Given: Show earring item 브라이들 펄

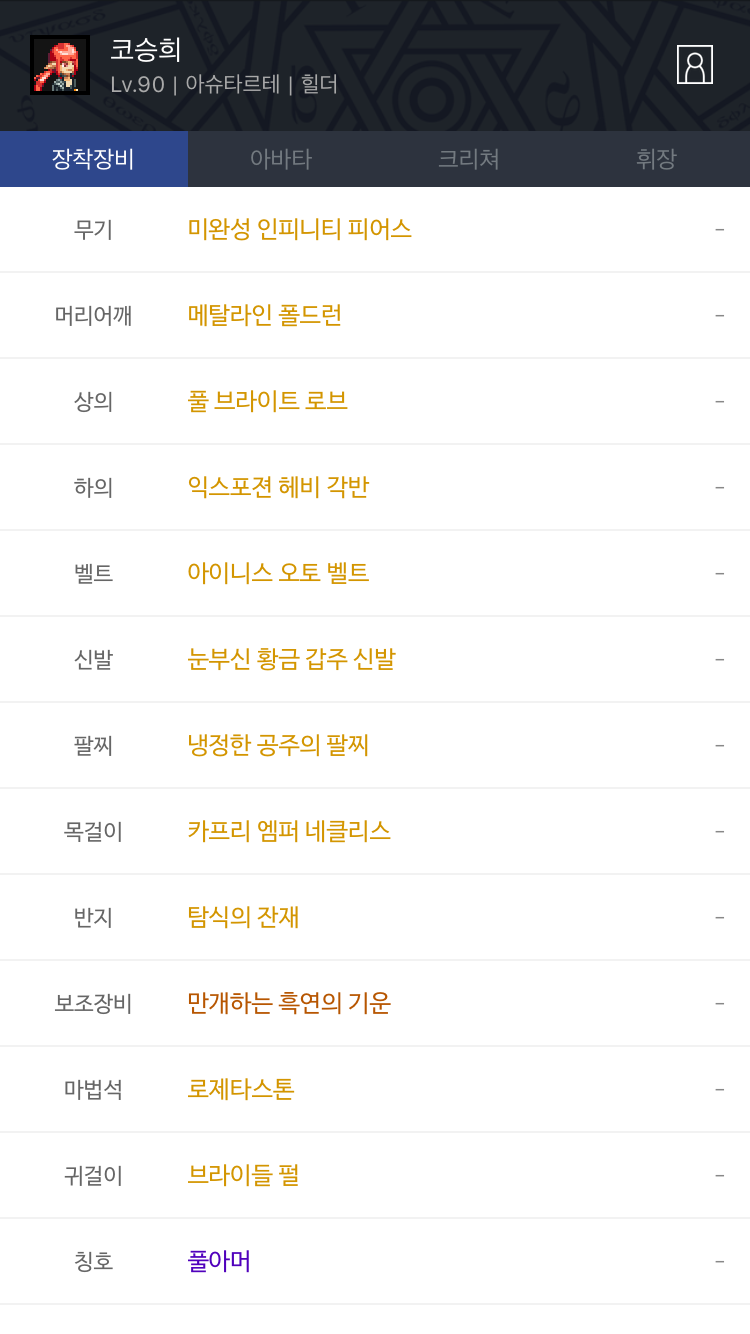Looking at the screenshot, I should 244,1175.
